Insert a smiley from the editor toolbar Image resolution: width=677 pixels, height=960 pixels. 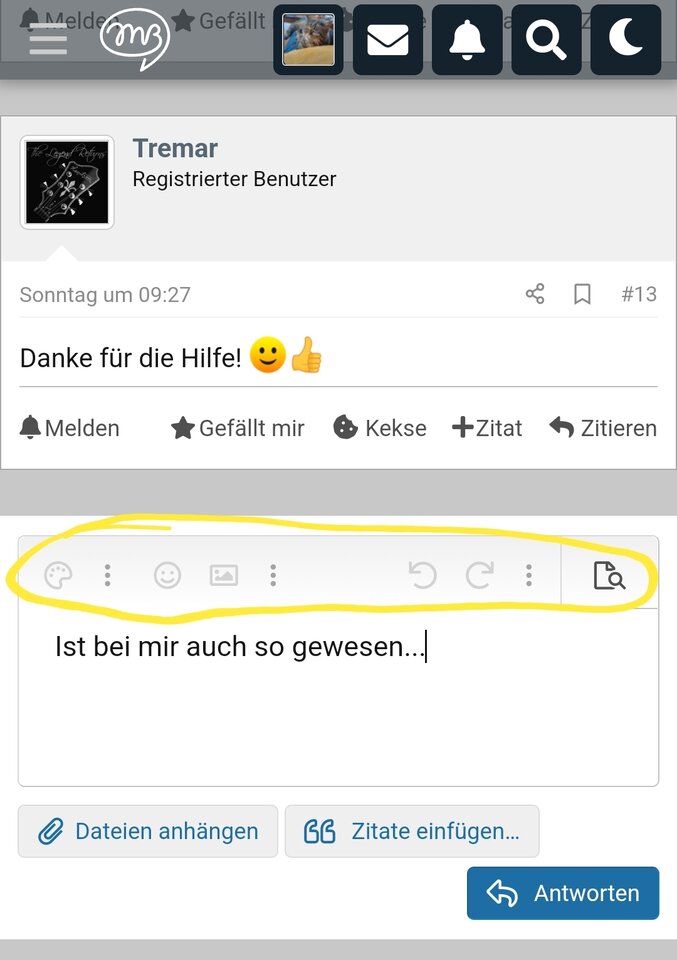tap(167, 575)
